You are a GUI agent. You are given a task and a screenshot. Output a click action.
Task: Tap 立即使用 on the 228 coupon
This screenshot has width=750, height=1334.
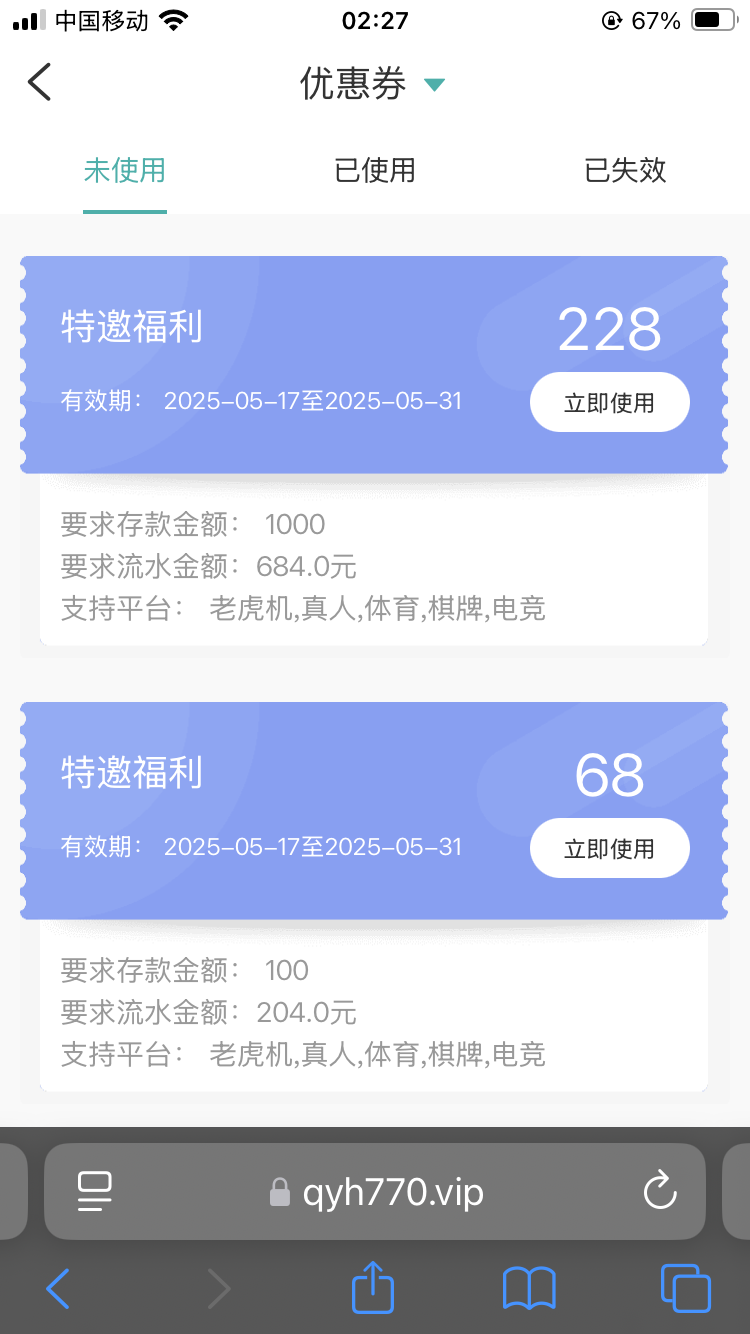pyautogui.click(x=609, y=401)
